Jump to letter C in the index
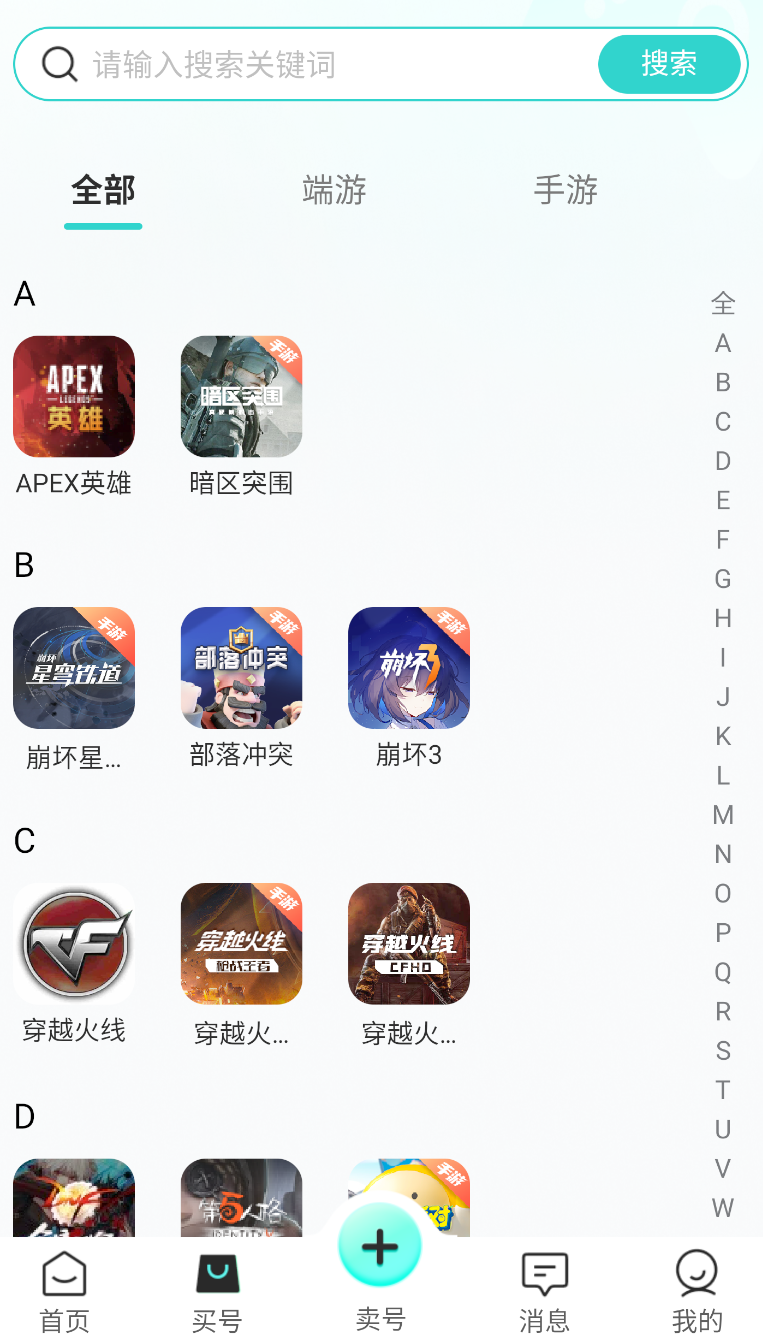763x1339 pixels. point(723,421)
